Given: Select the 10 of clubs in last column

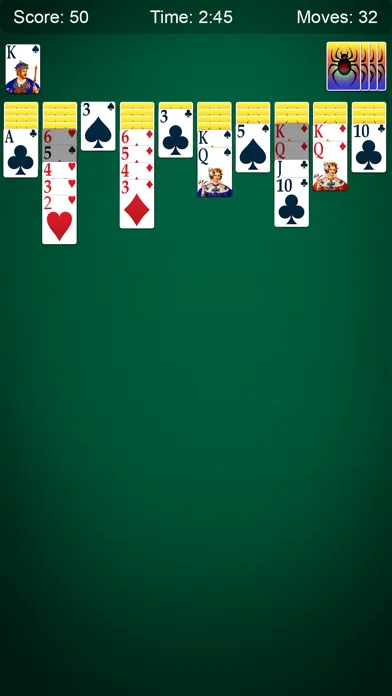Looking at the screenshot, I should tap(369, 148).
